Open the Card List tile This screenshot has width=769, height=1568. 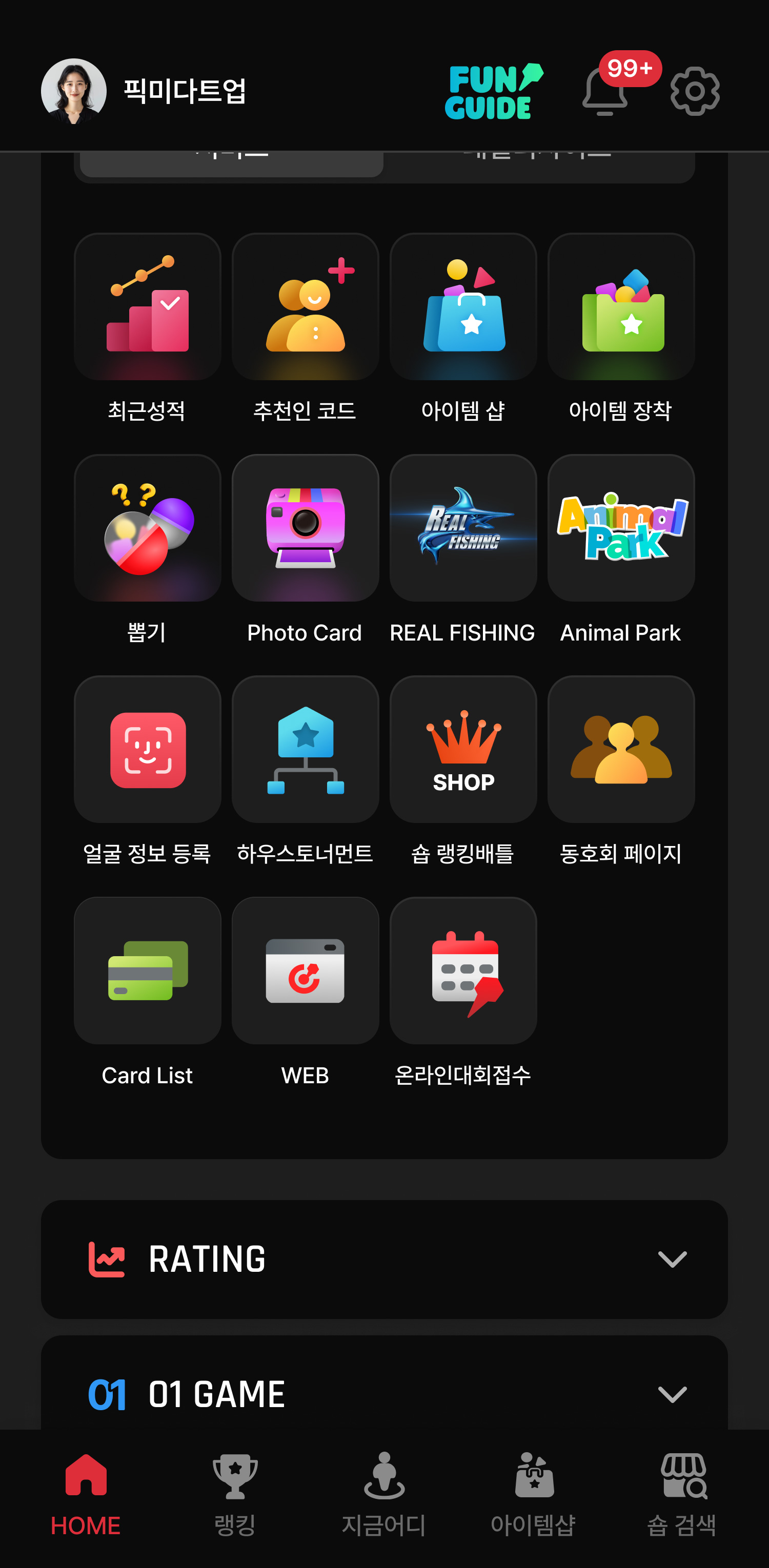pyautogui.click(x=147, y=971)
